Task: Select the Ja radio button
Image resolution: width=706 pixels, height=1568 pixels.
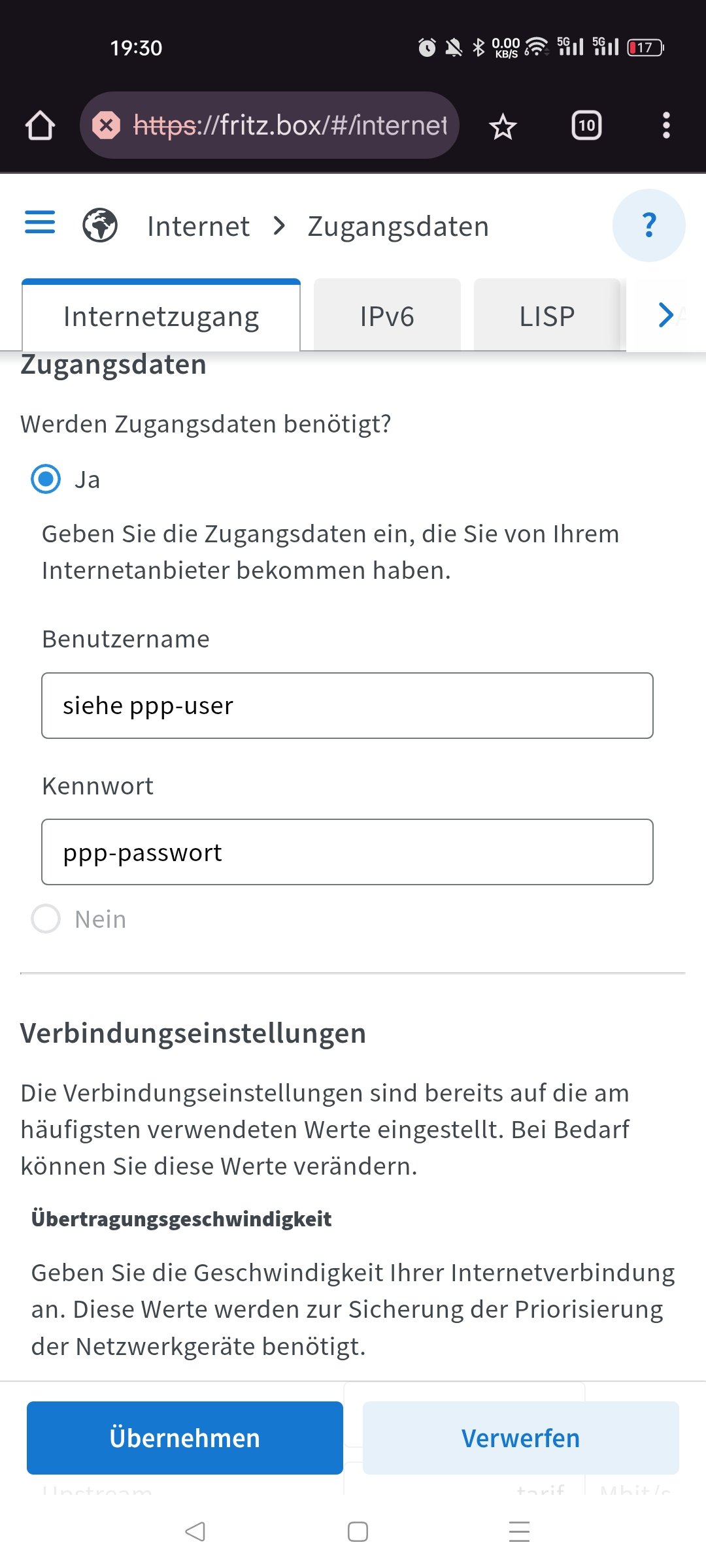Action: [46, 479]
